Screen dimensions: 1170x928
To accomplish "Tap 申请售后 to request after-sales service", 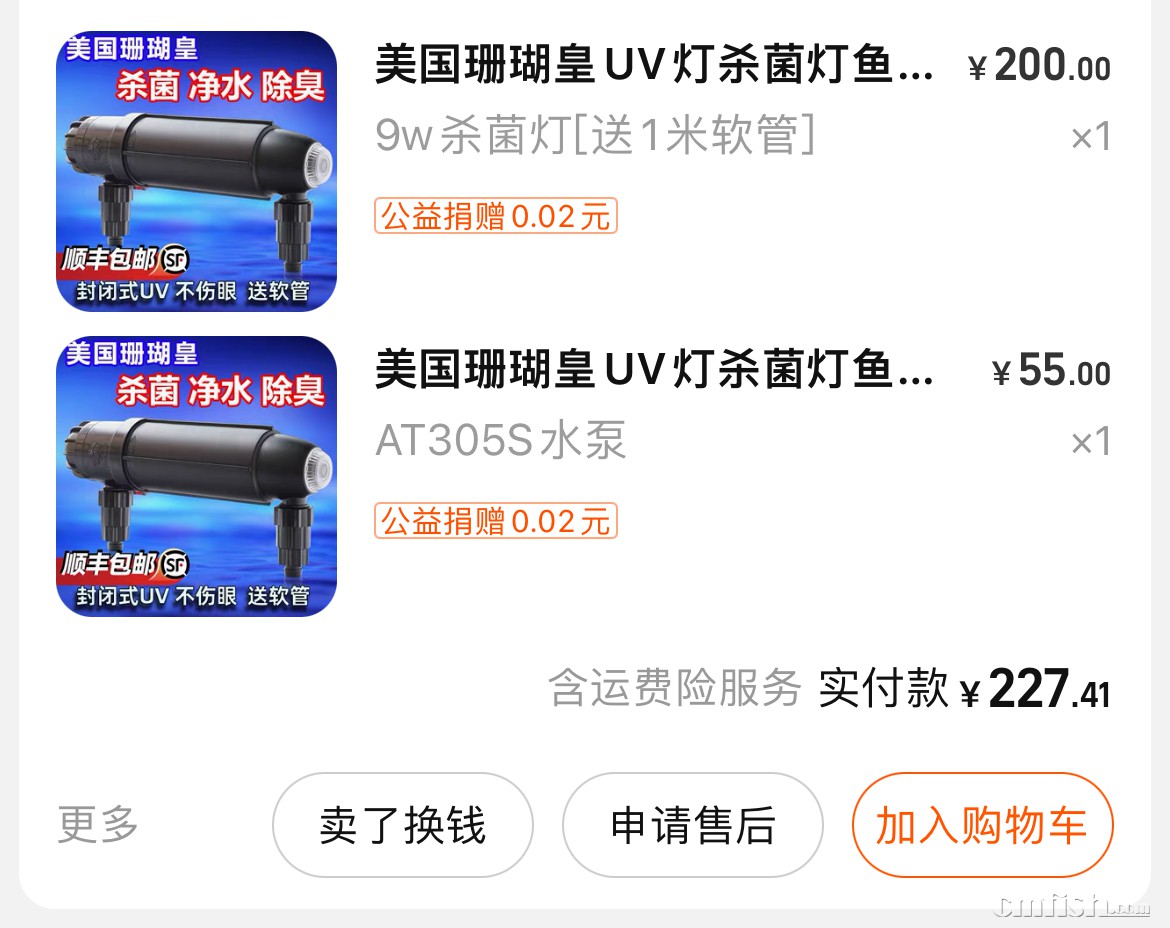I will (692, 826).
